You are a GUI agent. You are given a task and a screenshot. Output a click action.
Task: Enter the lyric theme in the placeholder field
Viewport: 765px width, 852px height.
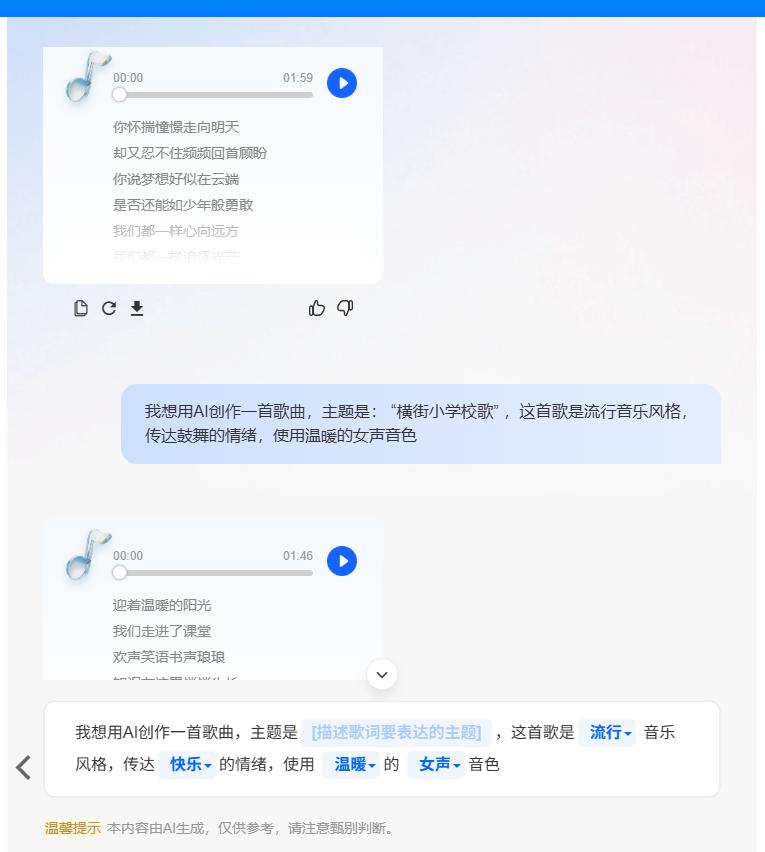point(396,732)
